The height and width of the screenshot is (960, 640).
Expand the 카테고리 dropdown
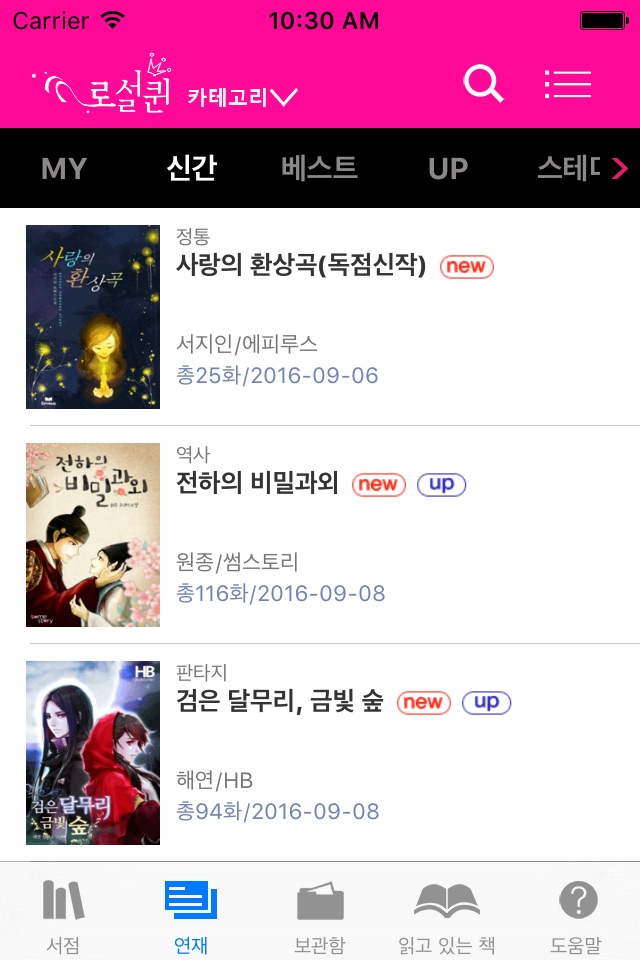243,97
